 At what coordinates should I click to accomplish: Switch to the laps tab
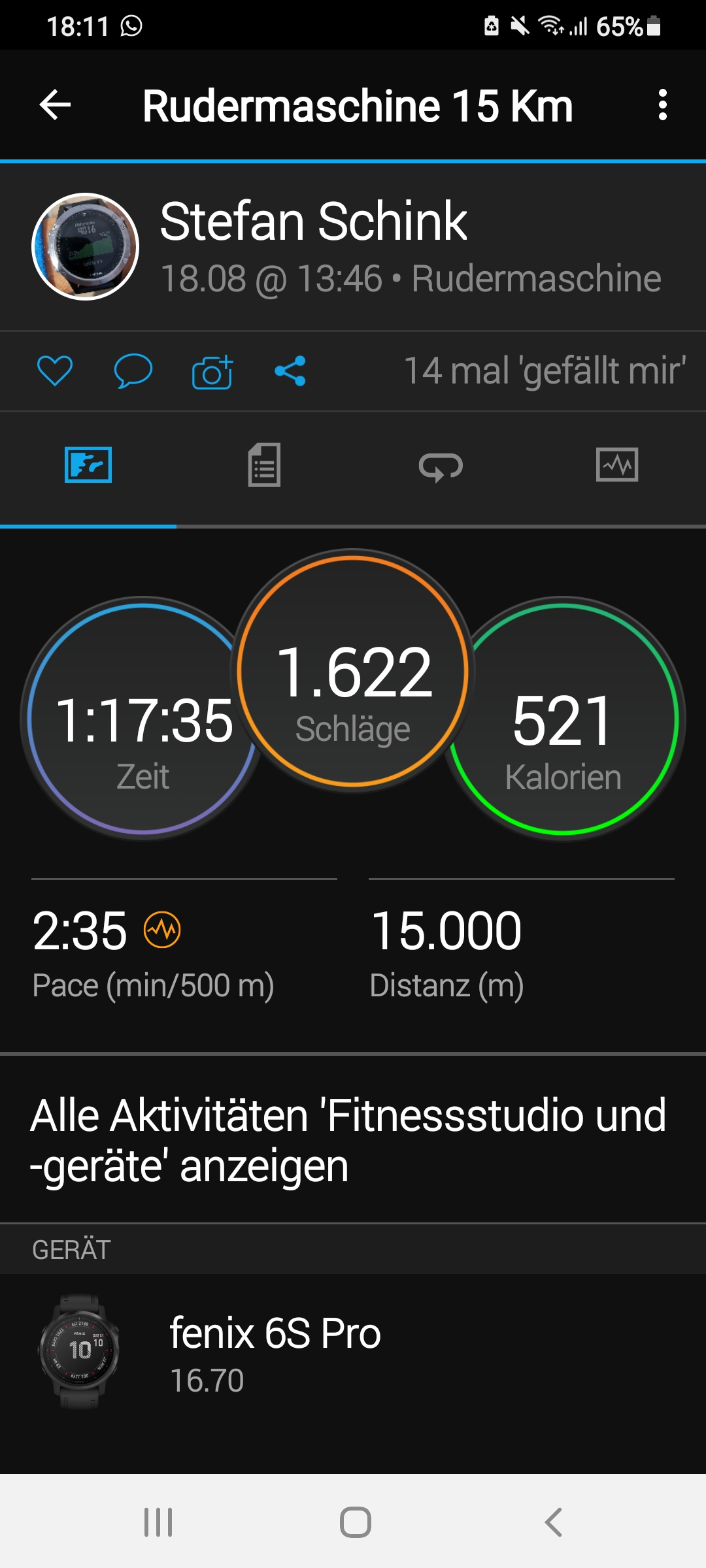click(x=441, y=465)
